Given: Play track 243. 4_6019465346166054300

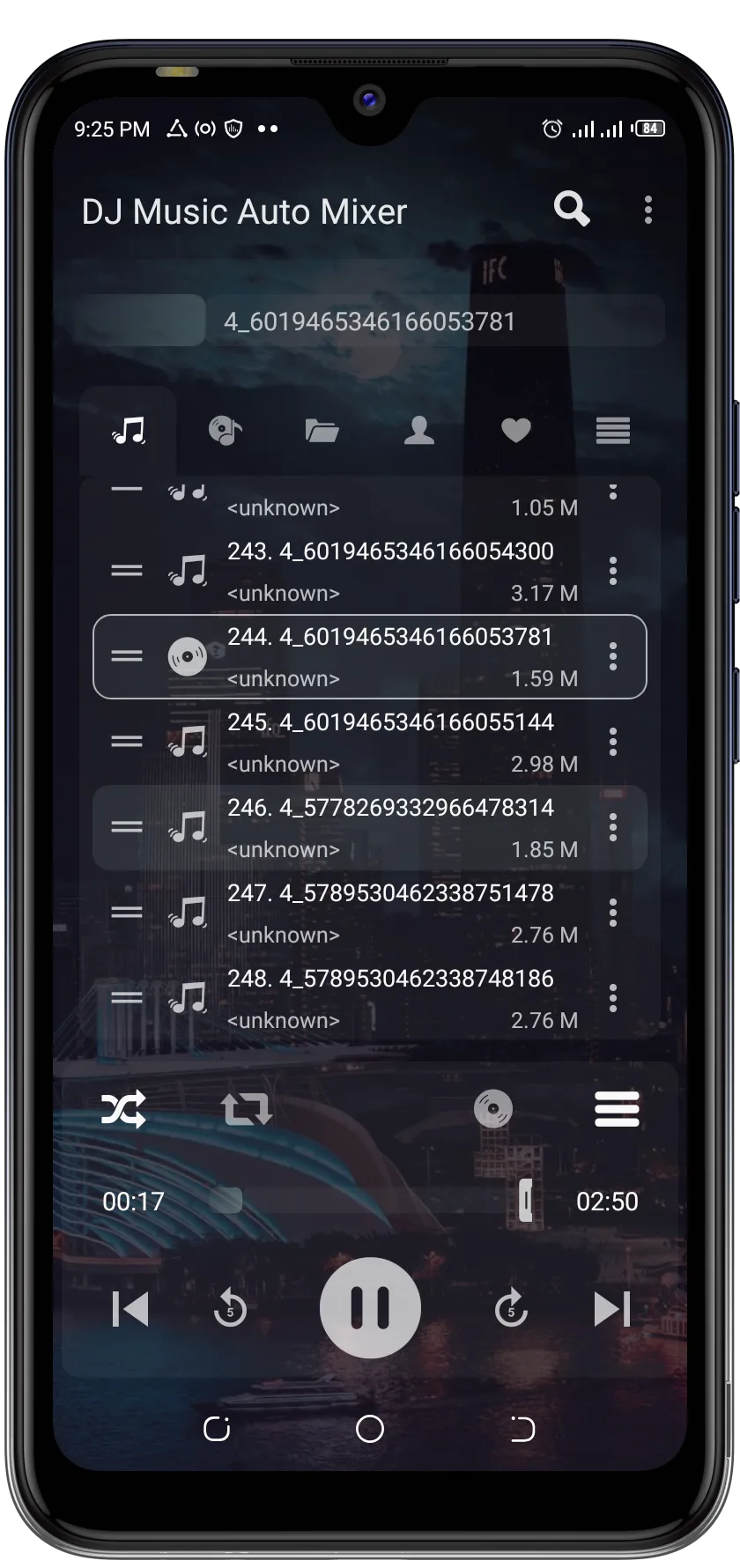Looking at the screenshot, I should [x=389, y=570].
